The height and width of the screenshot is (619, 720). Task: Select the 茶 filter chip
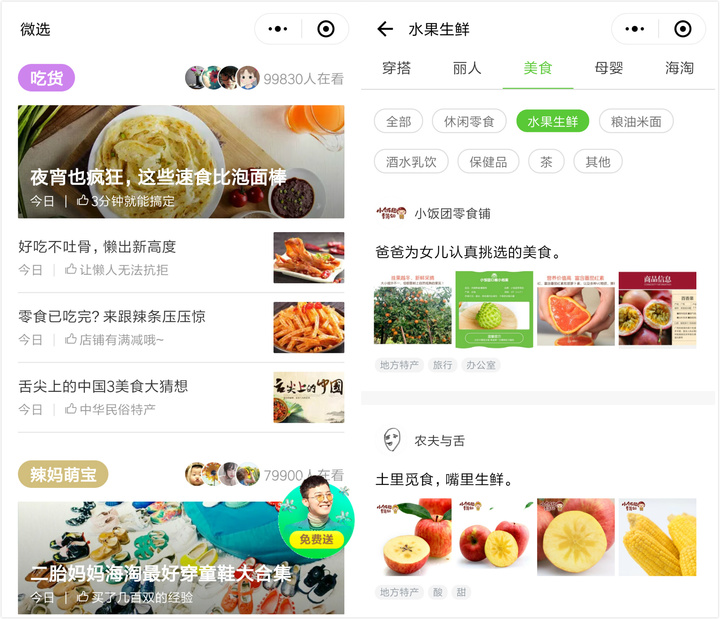click(x=545, y=161)
